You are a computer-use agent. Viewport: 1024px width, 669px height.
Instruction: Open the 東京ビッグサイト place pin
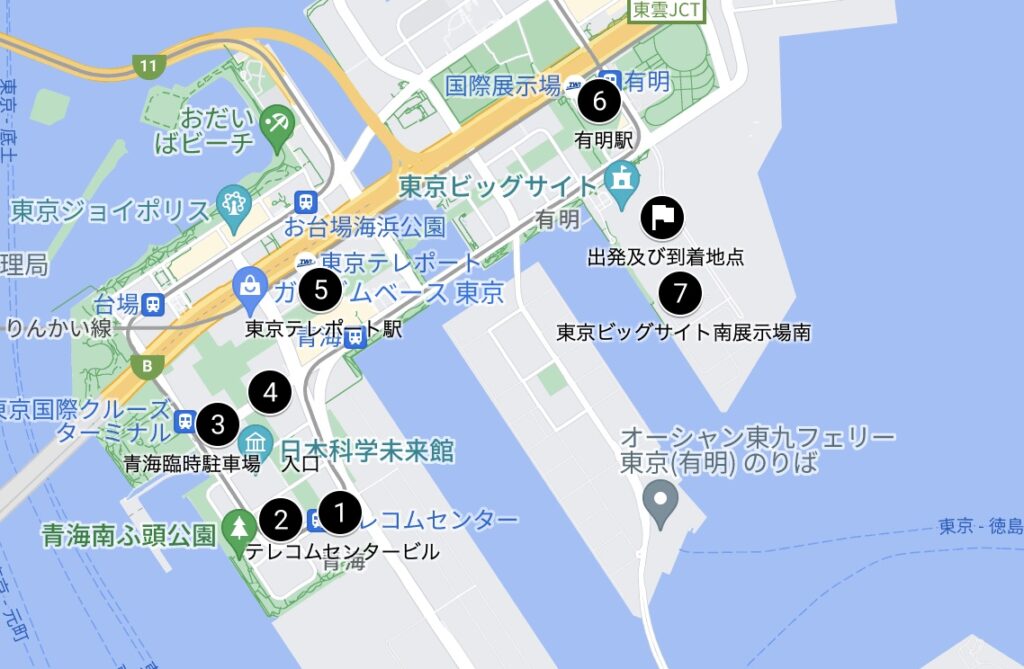click(x=622, y=179)
